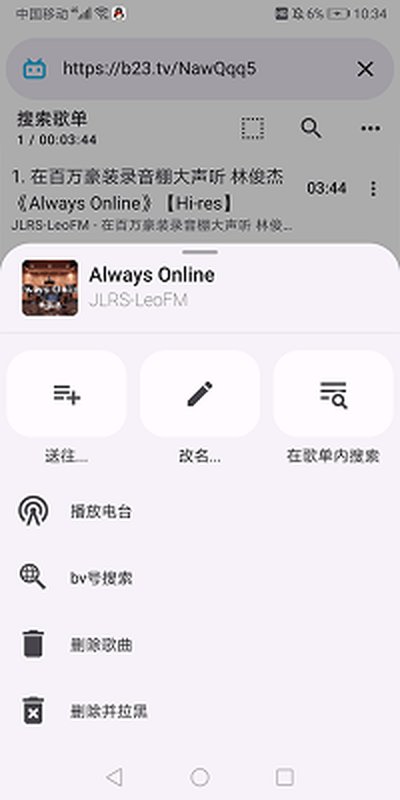
Task: Tap the sheet's drag handle bar
Action: pos(200,252)
